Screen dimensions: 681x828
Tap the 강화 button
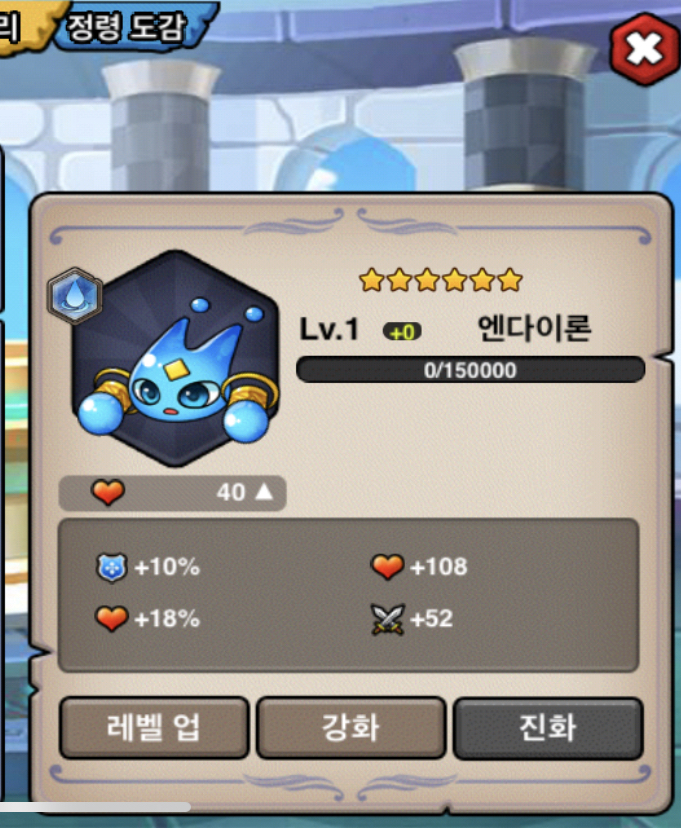click(x=350, y=728)
